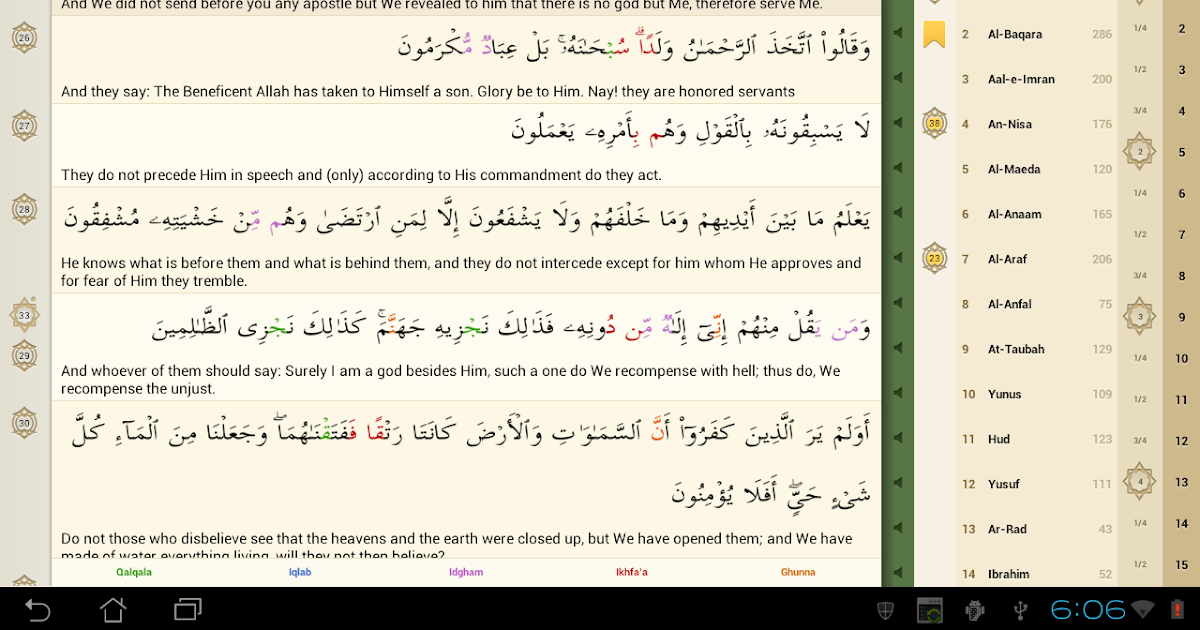Open surah An-Nisa
Image resolution: width=1200 pixels, height=630 pixels.
[1009, 124]
